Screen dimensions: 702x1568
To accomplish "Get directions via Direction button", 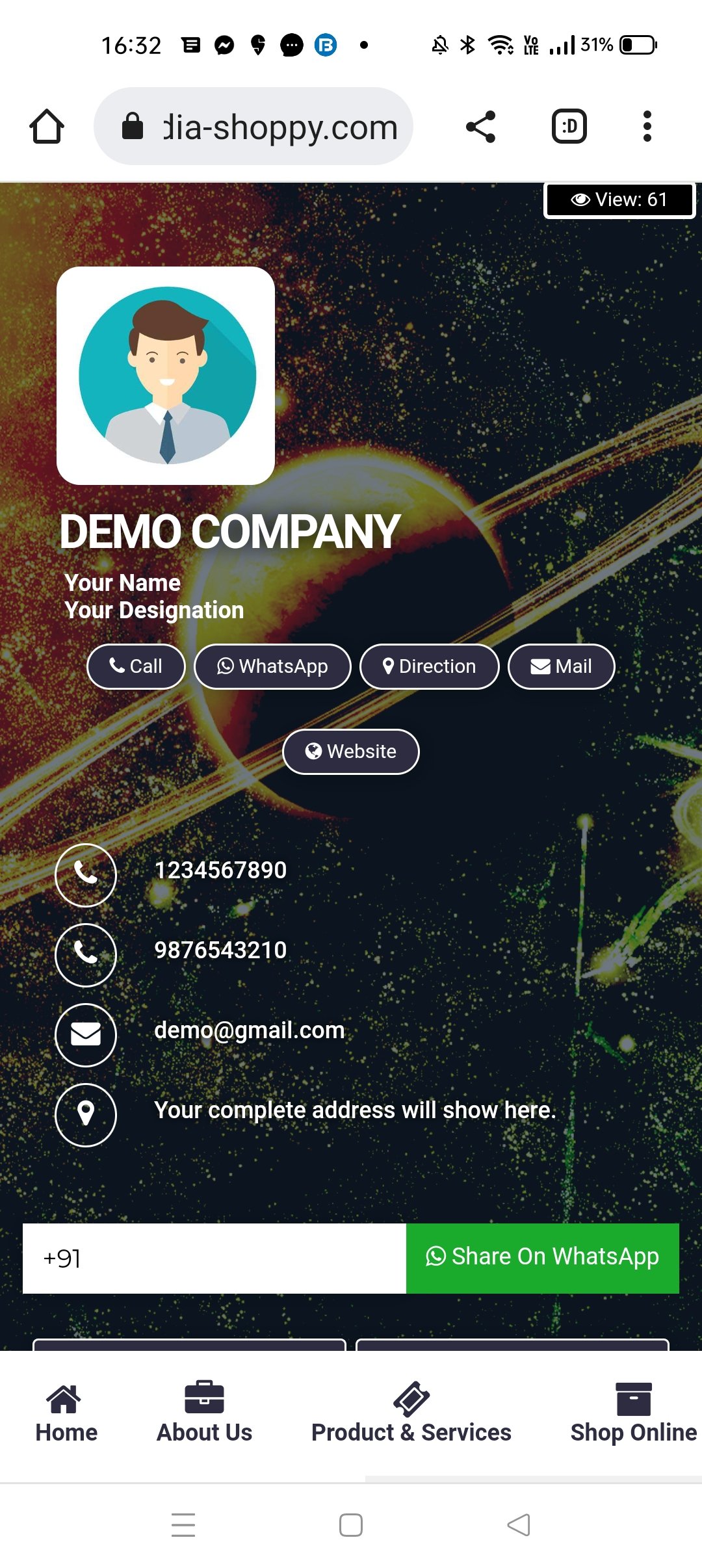I will point(430,666).
